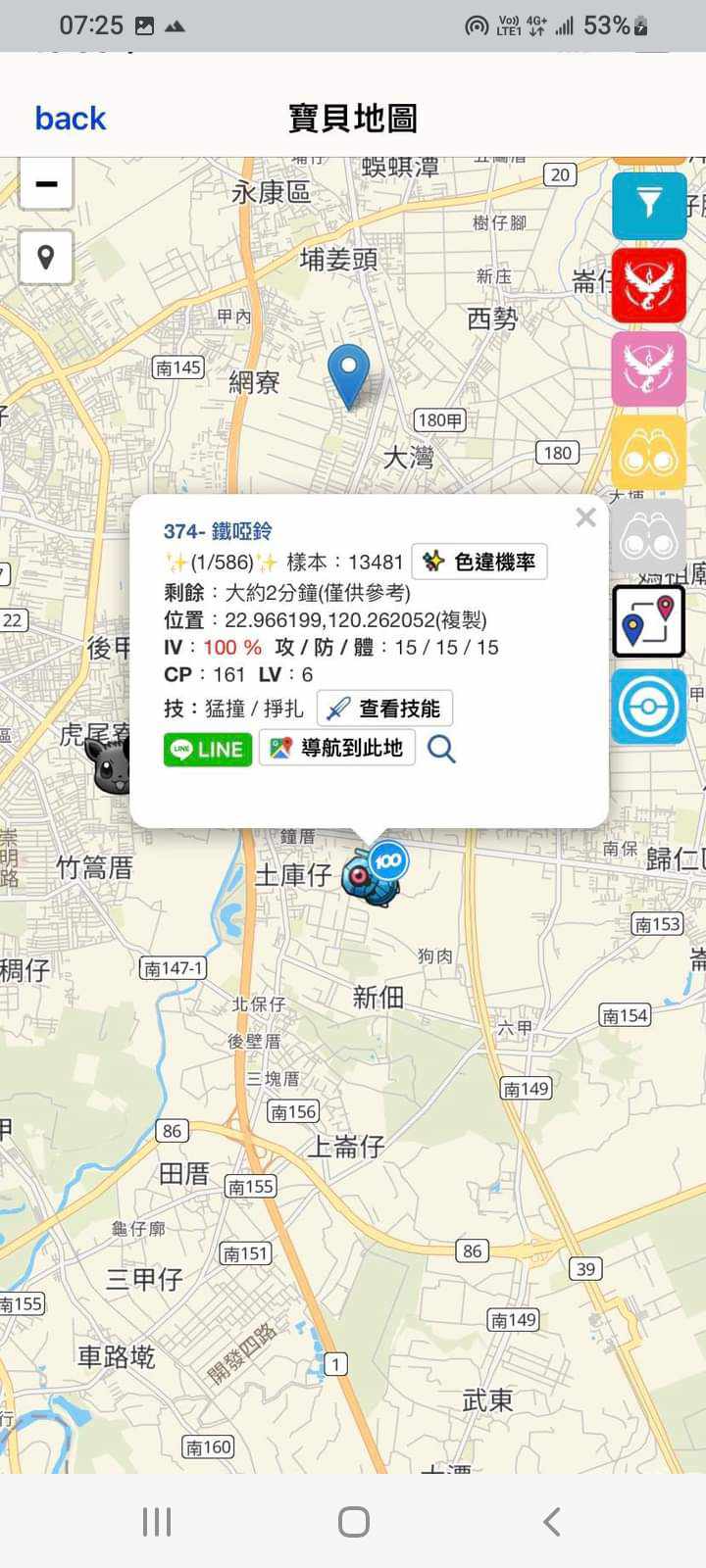Image resolution: width=706 pixels, height=1568 pixels.
Task: Tap the red Team Valor button
Action: [x=649, y=285]
